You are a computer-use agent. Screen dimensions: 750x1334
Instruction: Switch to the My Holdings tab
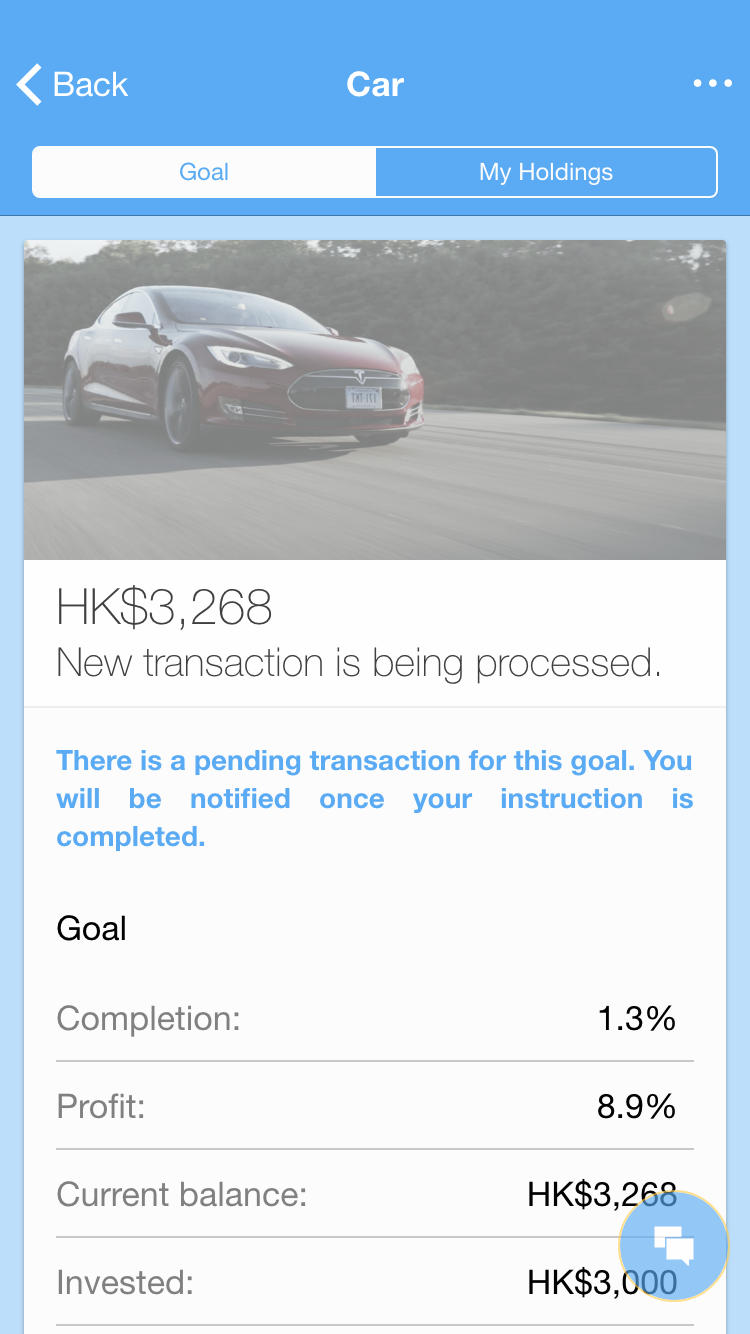point(546,172)
